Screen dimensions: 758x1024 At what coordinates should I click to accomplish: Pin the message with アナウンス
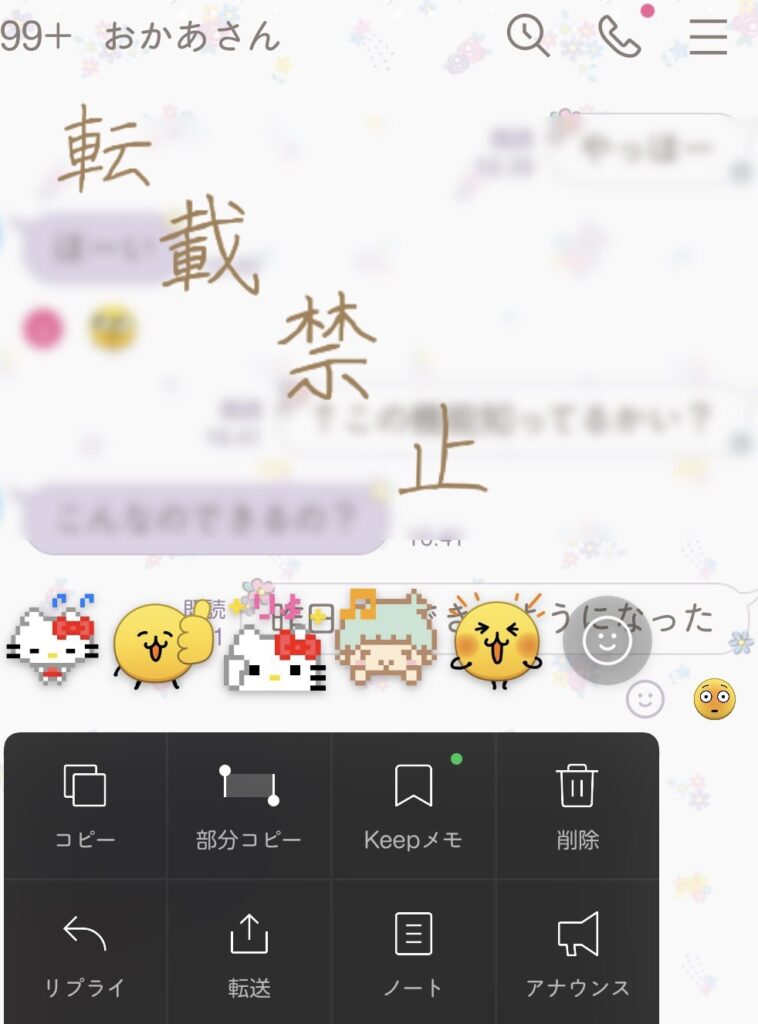(577, 955)
